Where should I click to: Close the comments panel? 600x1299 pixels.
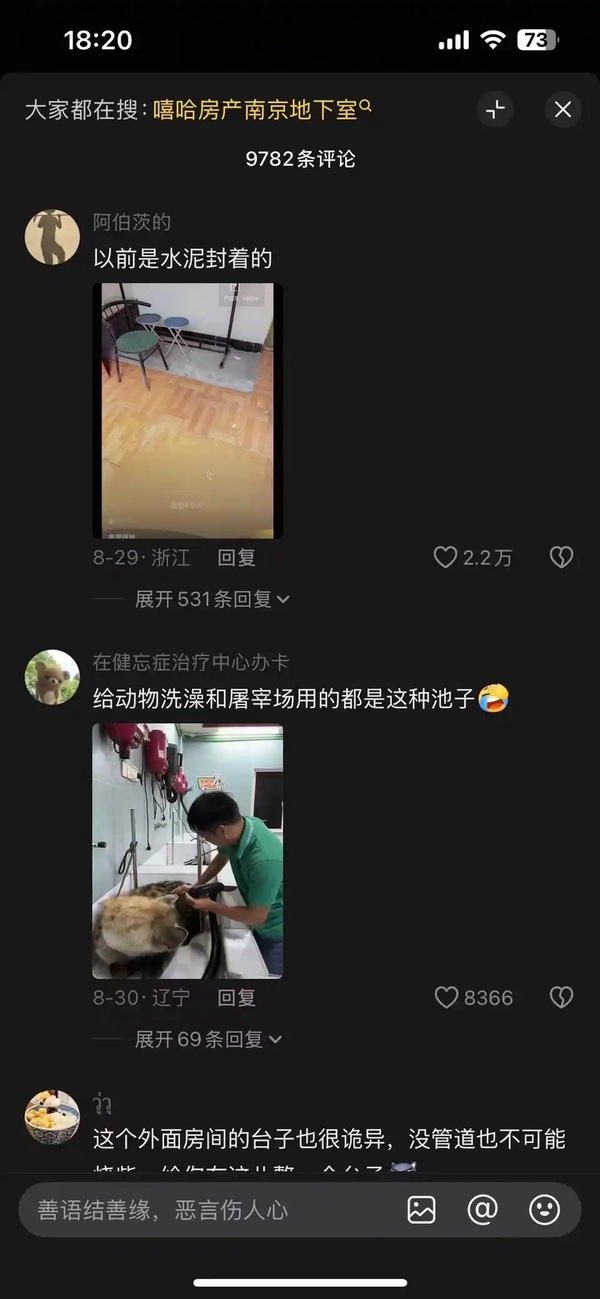click(x=563, y=110)
